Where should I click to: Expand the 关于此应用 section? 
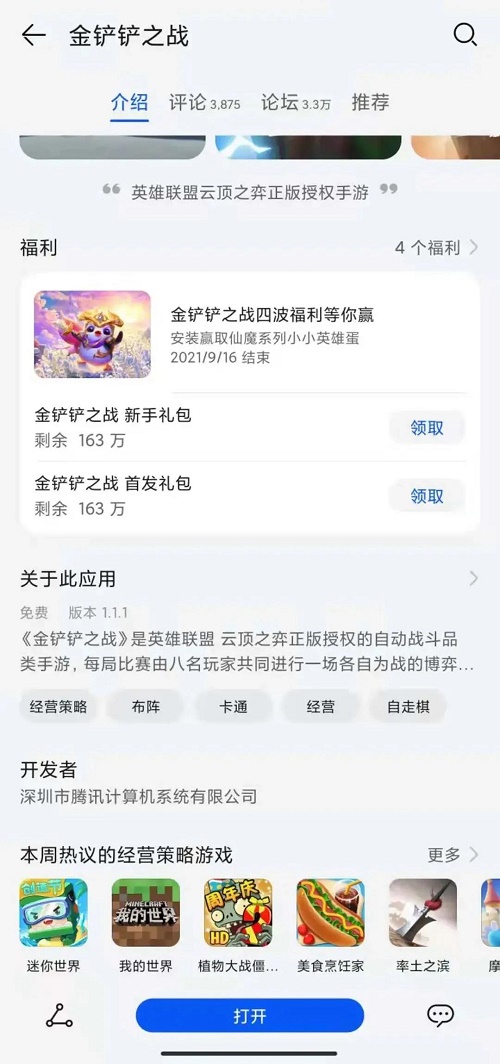pyautogui.click(x=250, y=579)
